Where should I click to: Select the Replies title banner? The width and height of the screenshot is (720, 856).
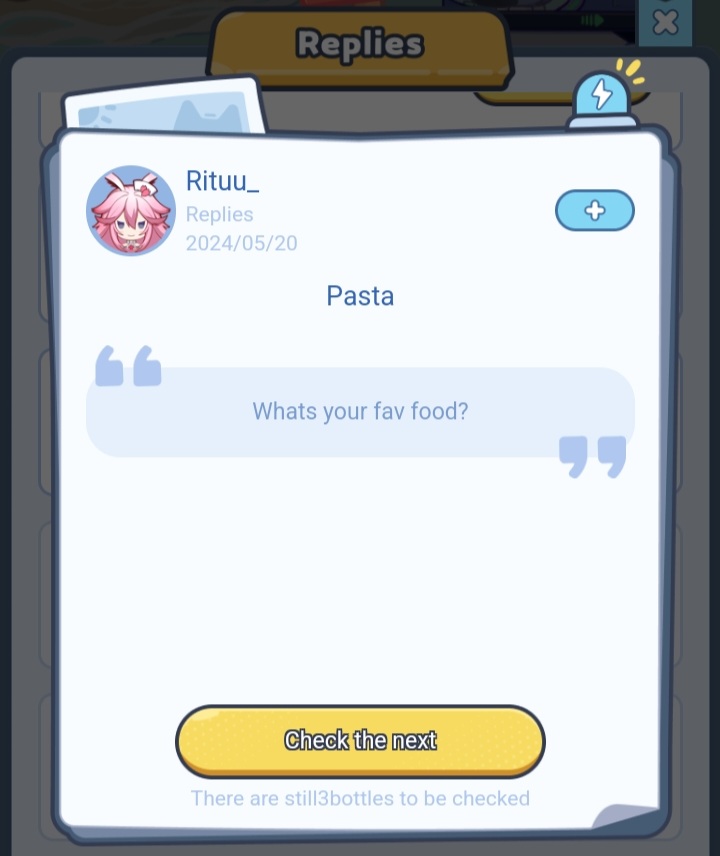[x=359, y=43]
